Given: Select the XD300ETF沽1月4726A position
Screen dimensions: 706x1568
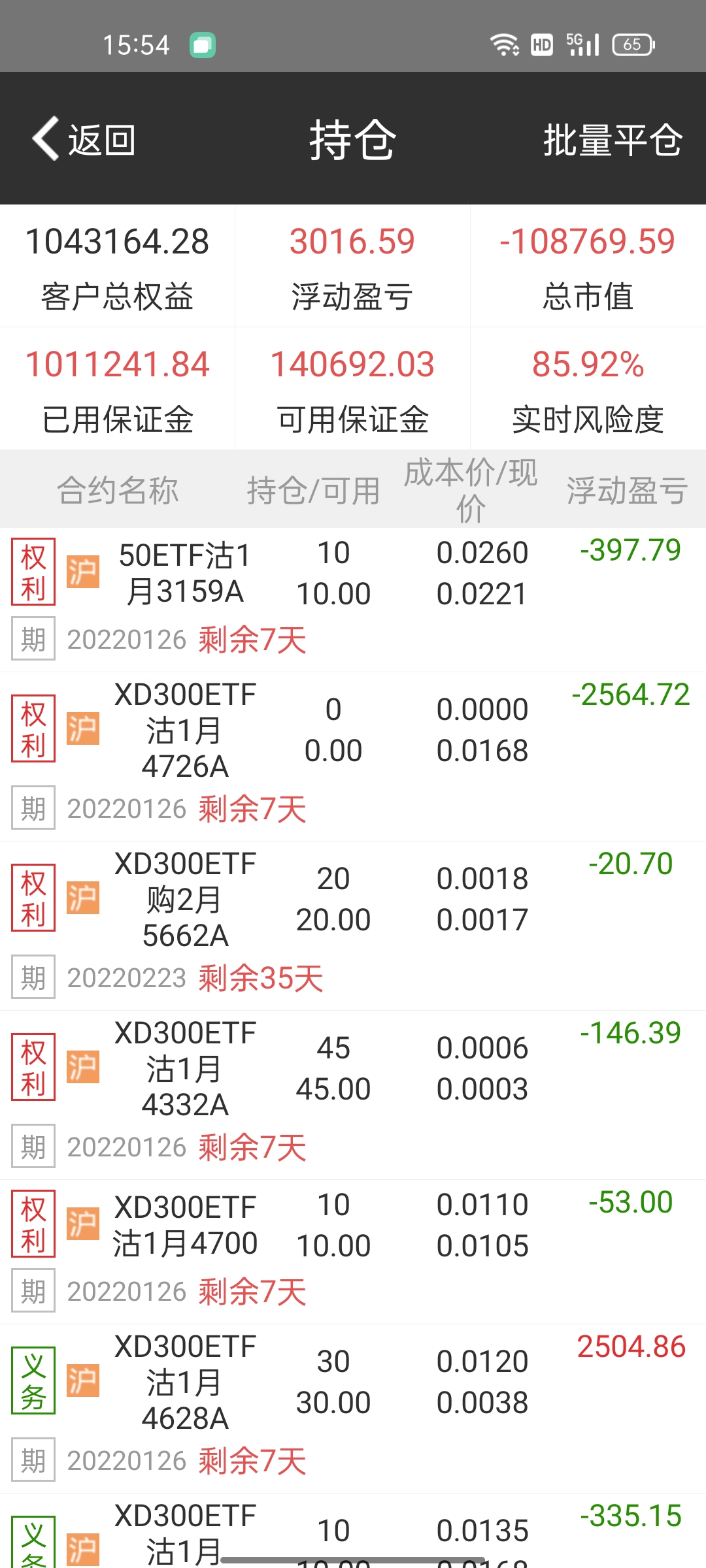Looking at the screenshot, I should pyautogui.click(x=185, y=730).
